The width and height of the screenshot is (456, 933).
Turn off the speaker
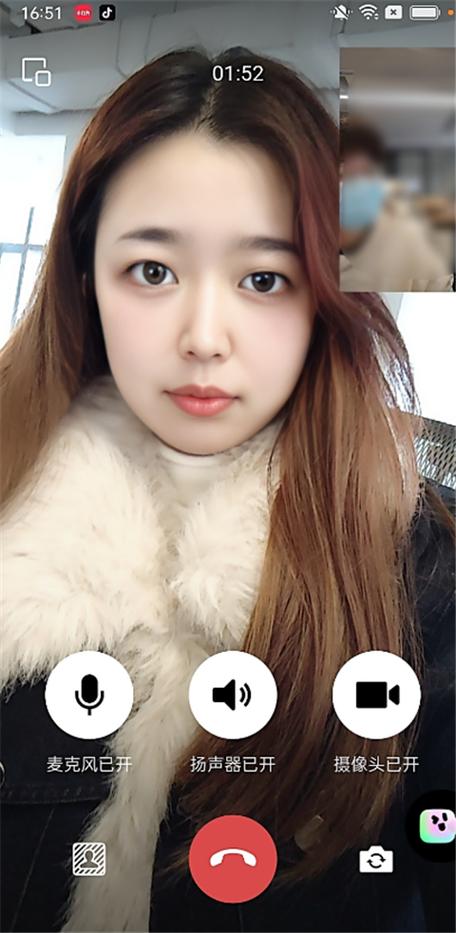pos(233,694)
